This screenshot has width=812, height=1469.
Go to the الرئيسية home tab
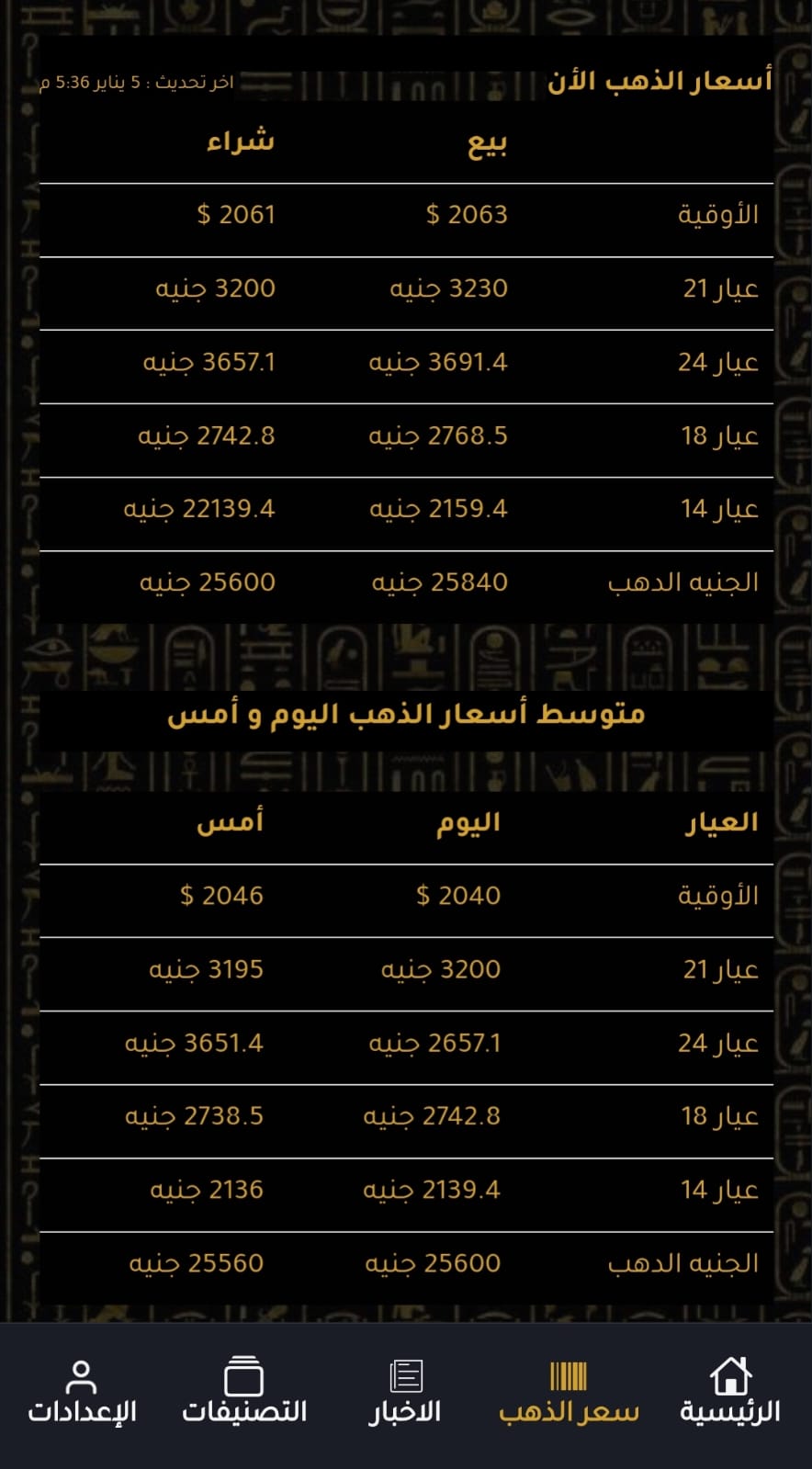coord(729,1391)
